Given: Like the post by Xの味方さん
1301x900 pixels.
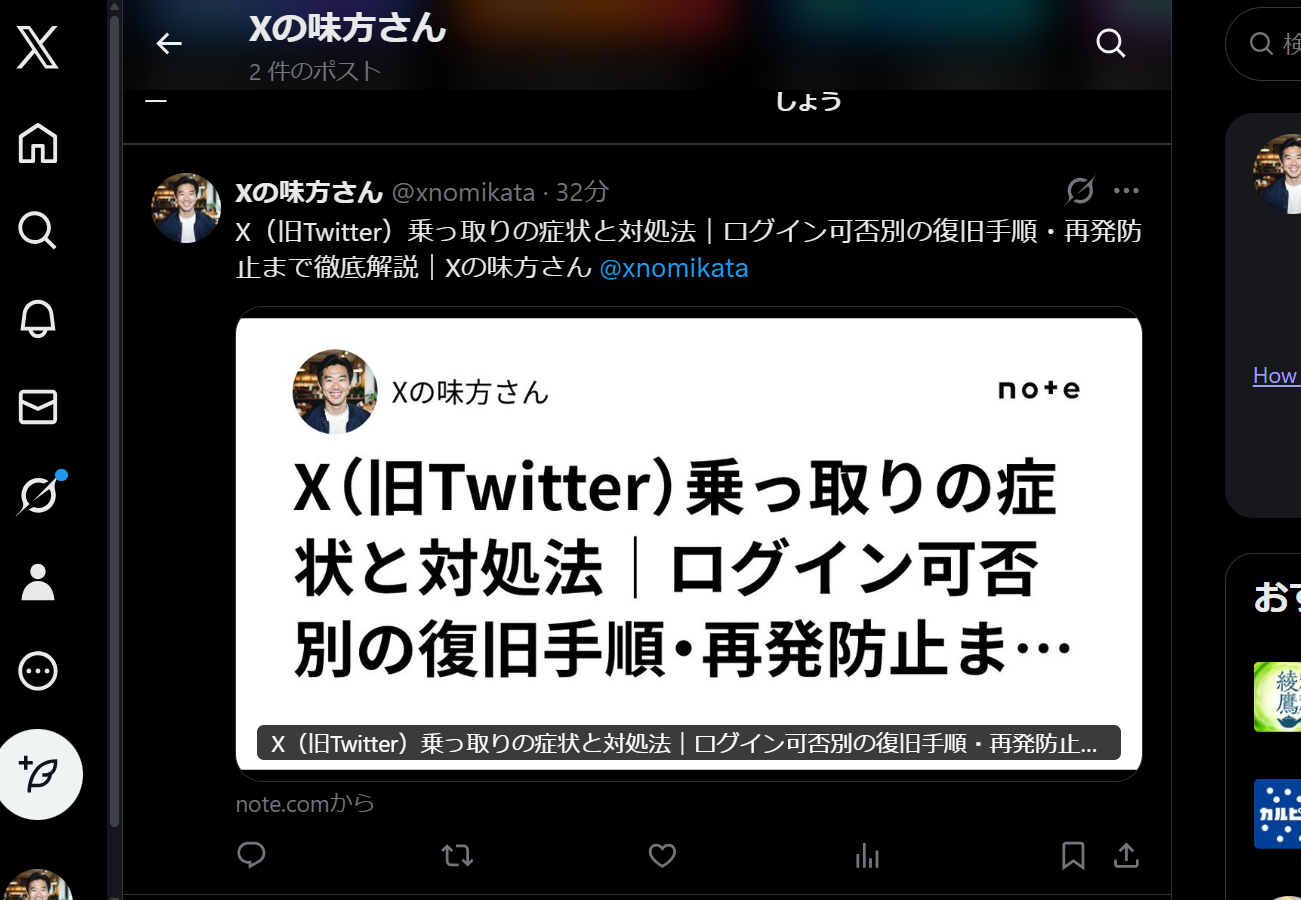Looking at the screenshot, I should pyautogui.click(x=662, y=855).
